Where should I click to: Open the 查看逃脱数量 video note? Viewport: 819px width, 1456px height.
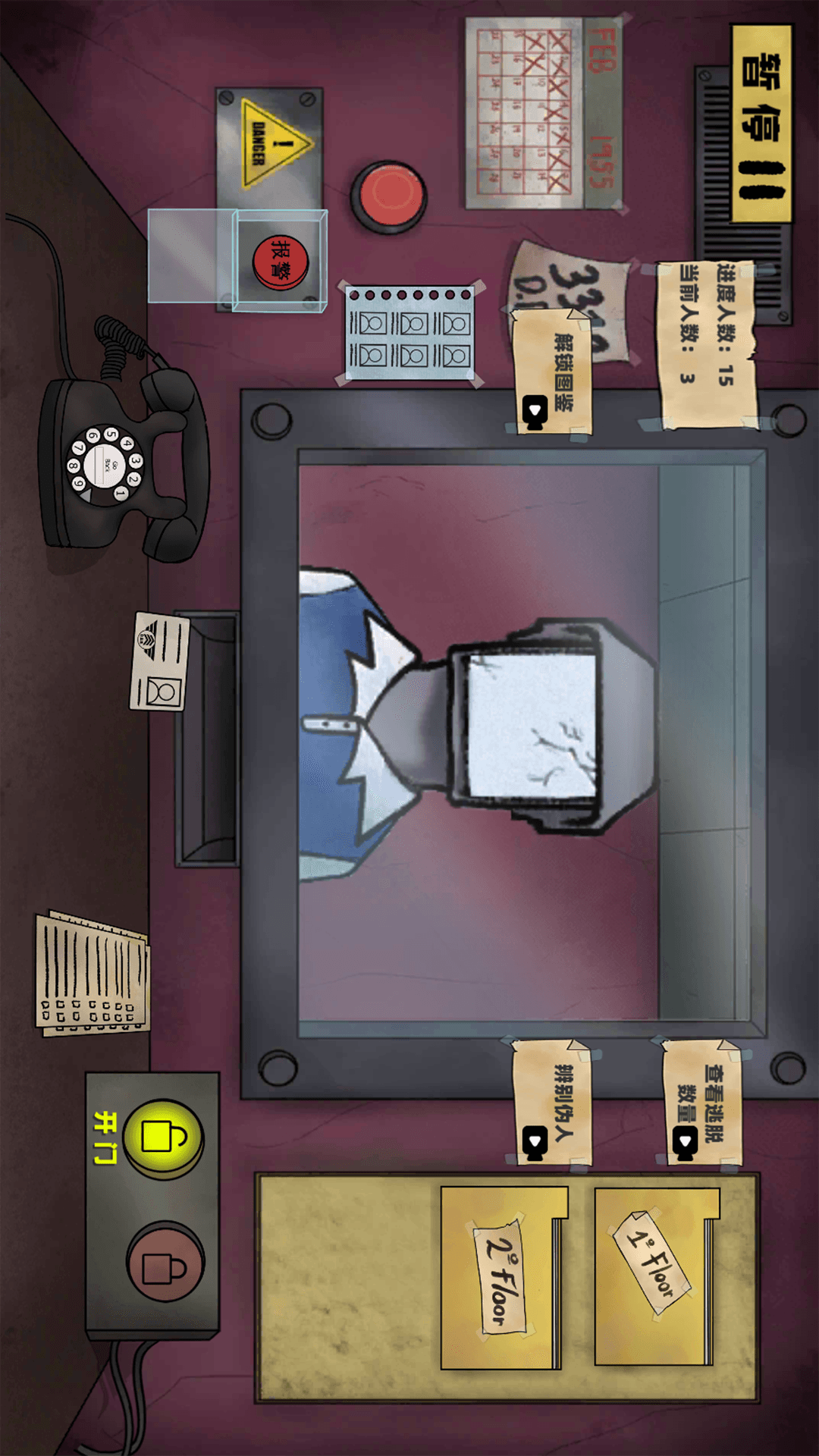(701, 1103)
